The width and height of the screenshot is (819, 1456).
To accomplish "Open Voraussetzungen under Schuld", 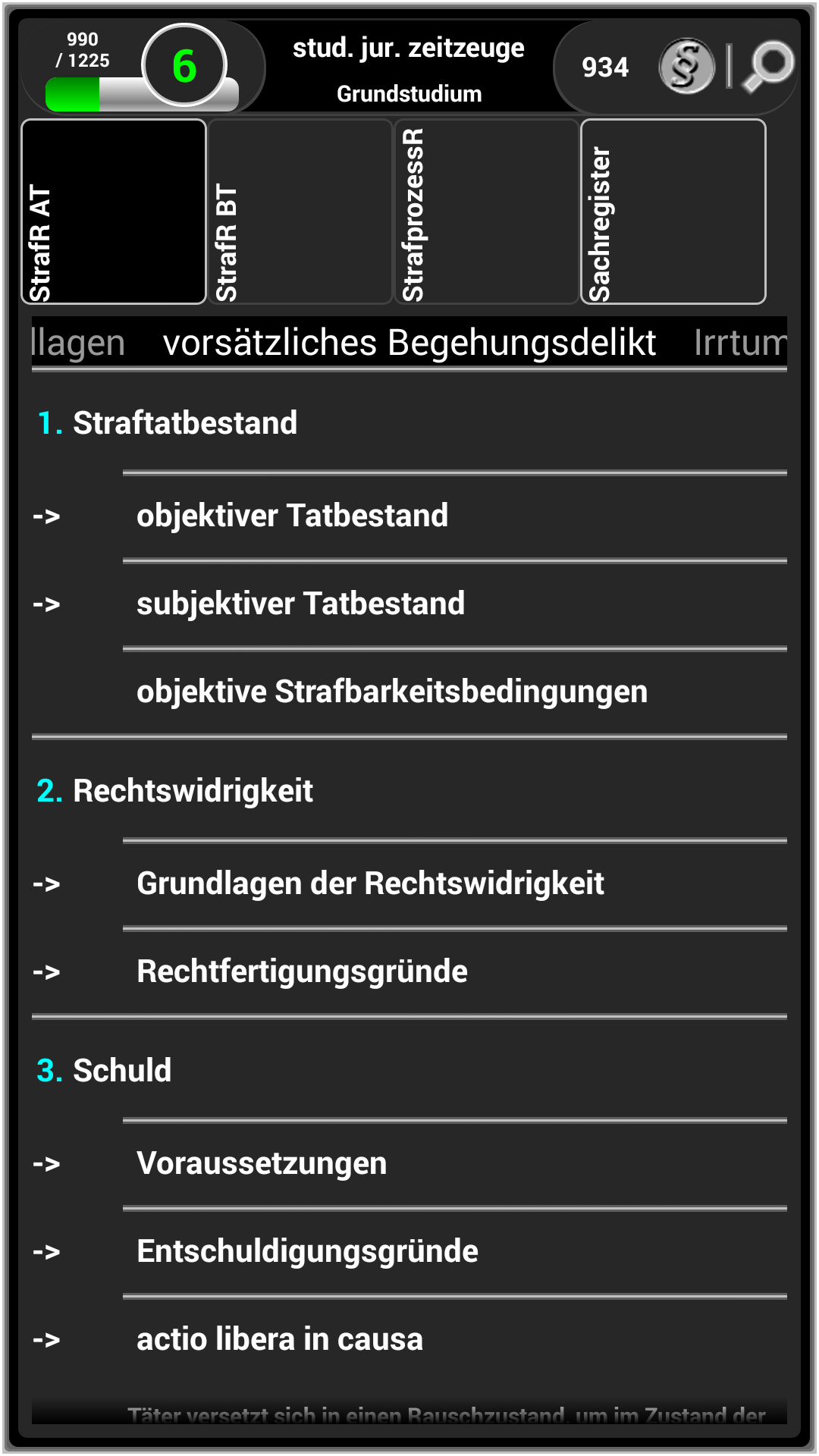I will (409, 1164).
